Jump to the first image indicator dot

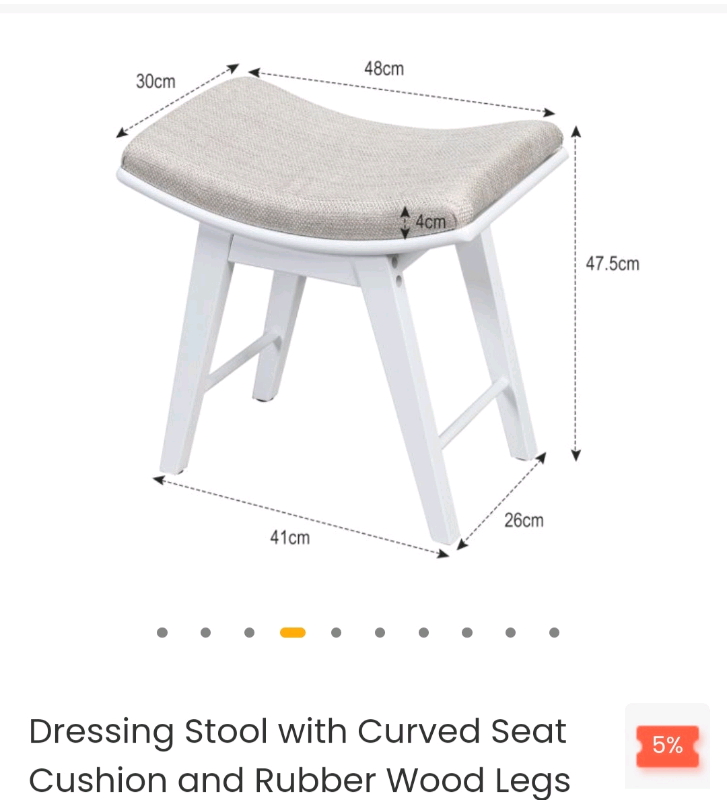(x=162, y=632)
